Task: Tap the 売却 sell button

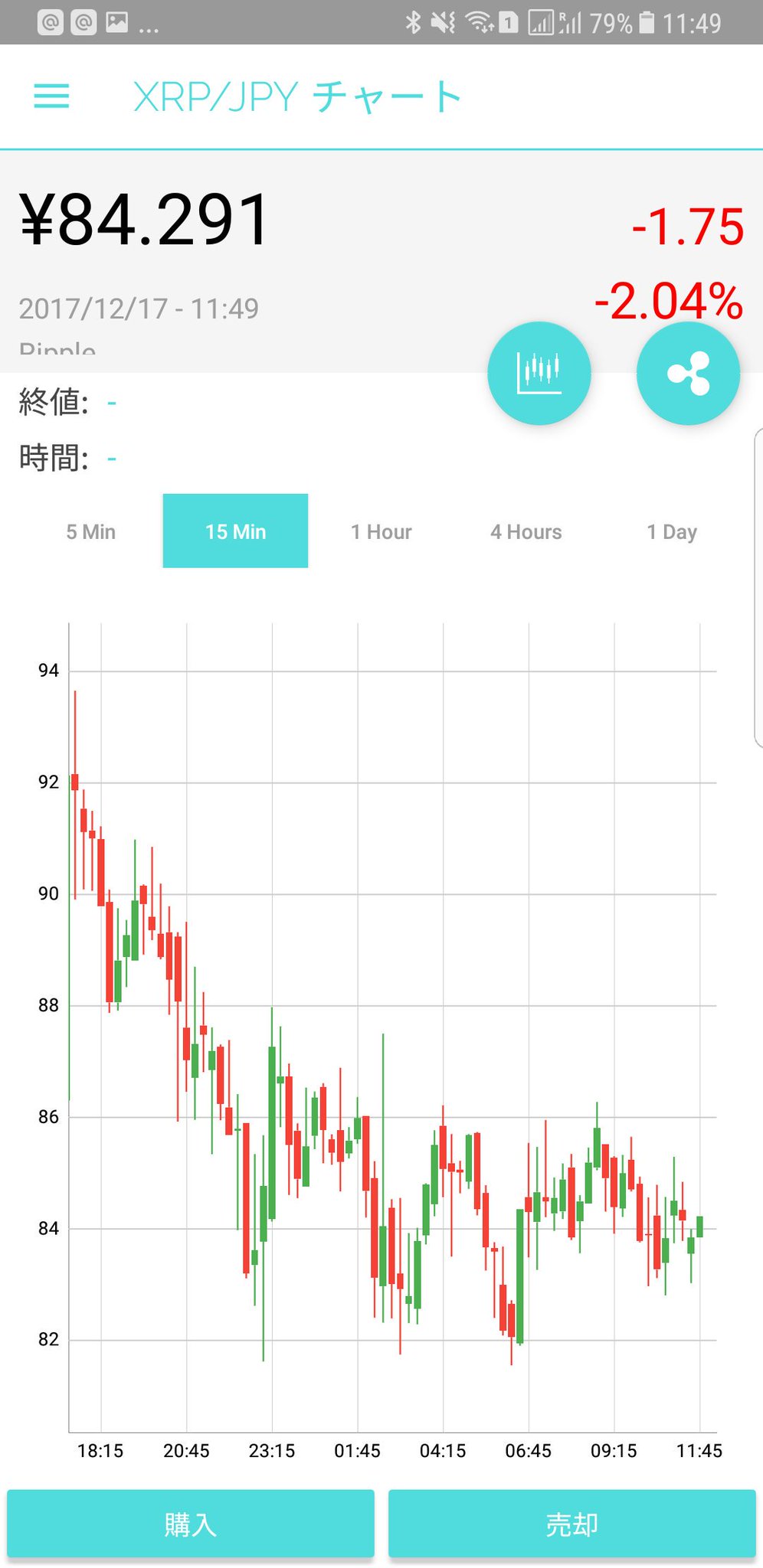Action: coord(572,1524)
